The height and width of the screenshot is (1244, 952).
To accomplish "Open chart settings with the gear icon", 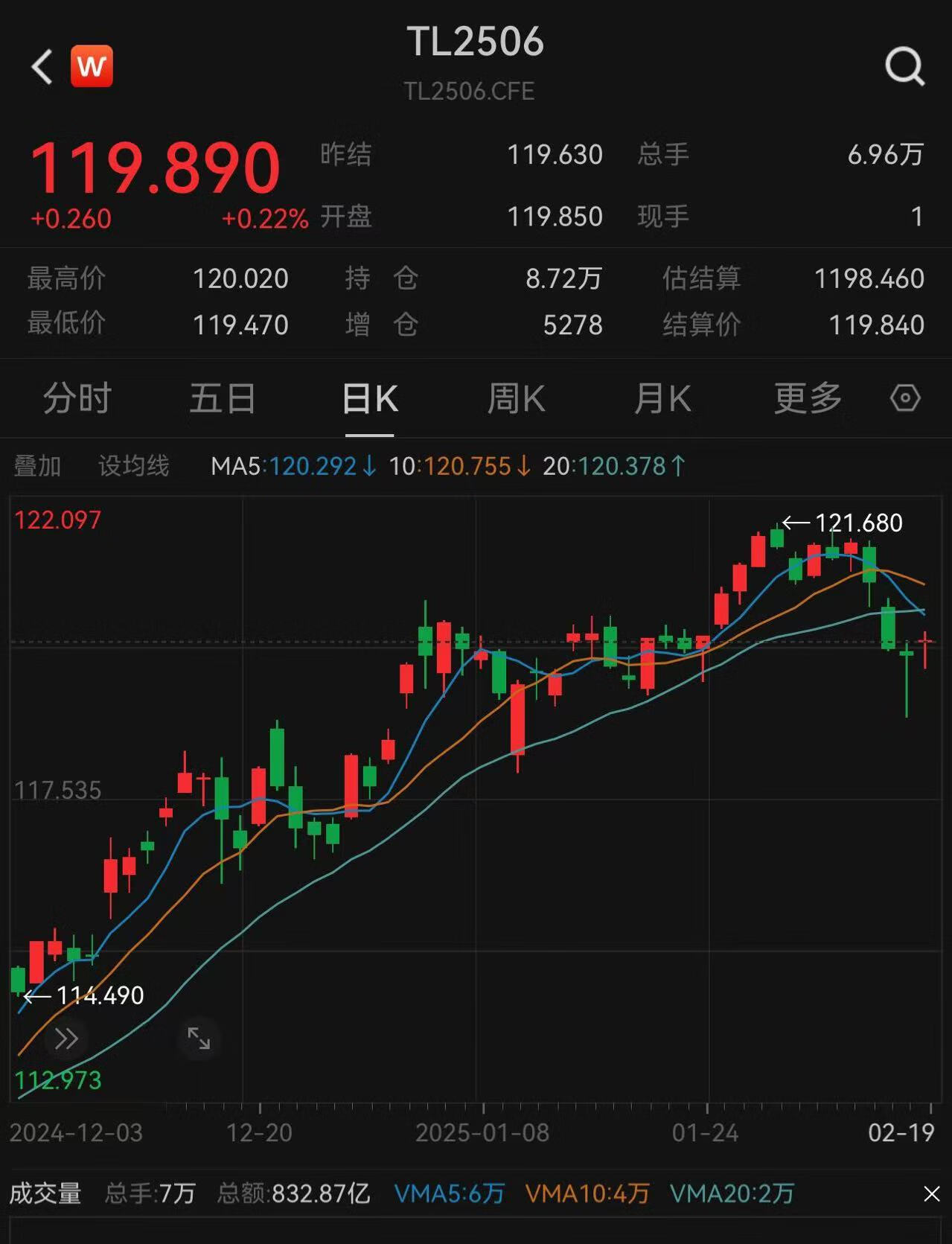I will point(905,399).
